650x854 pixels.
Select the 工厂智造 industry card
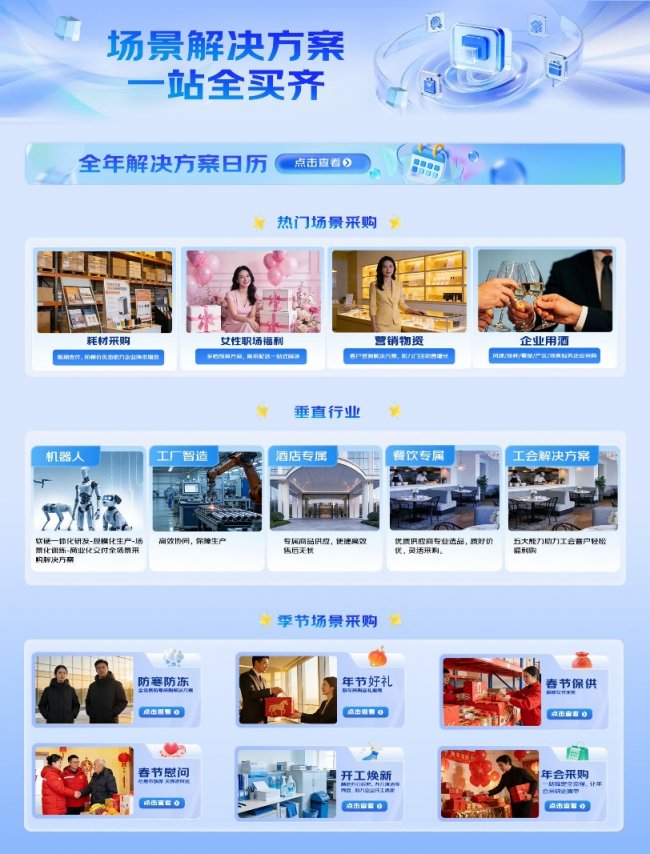tap(207, 506)
